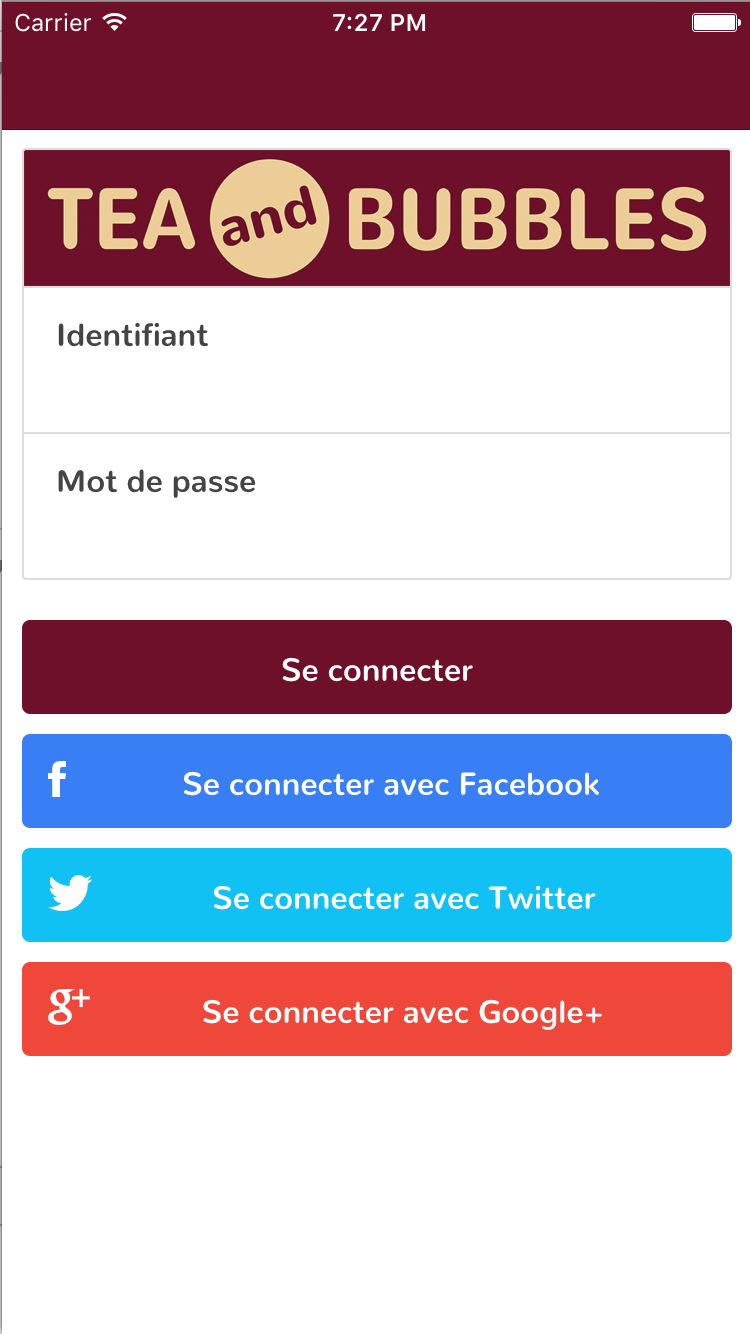
Task: Sign in with Se connecter avec Facebook
Action: (377, 781)
